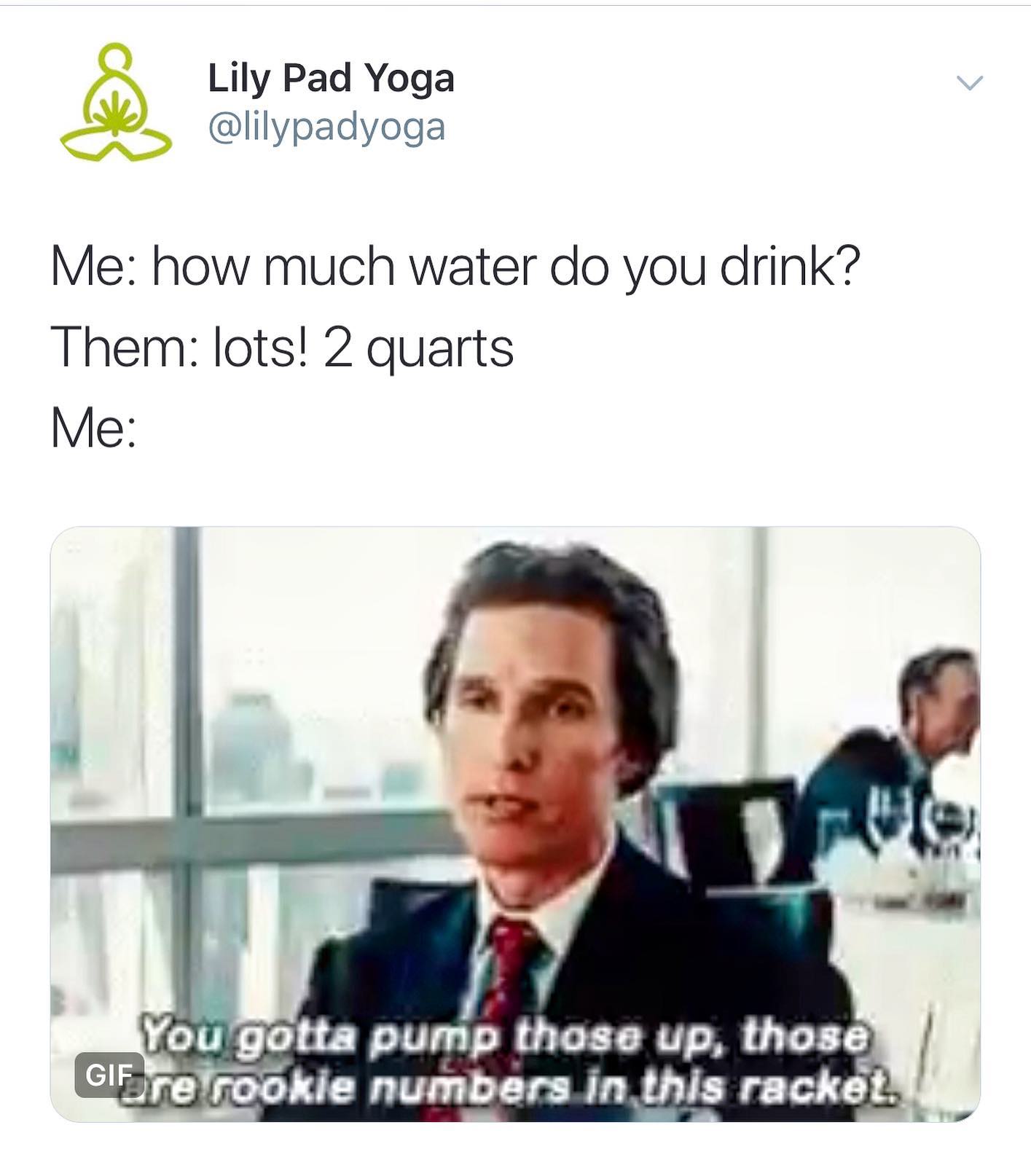The height and width of the screenshot is (1176, 1031).
Task: Open the tweet options chevron menu
Action: click(969, 82)
